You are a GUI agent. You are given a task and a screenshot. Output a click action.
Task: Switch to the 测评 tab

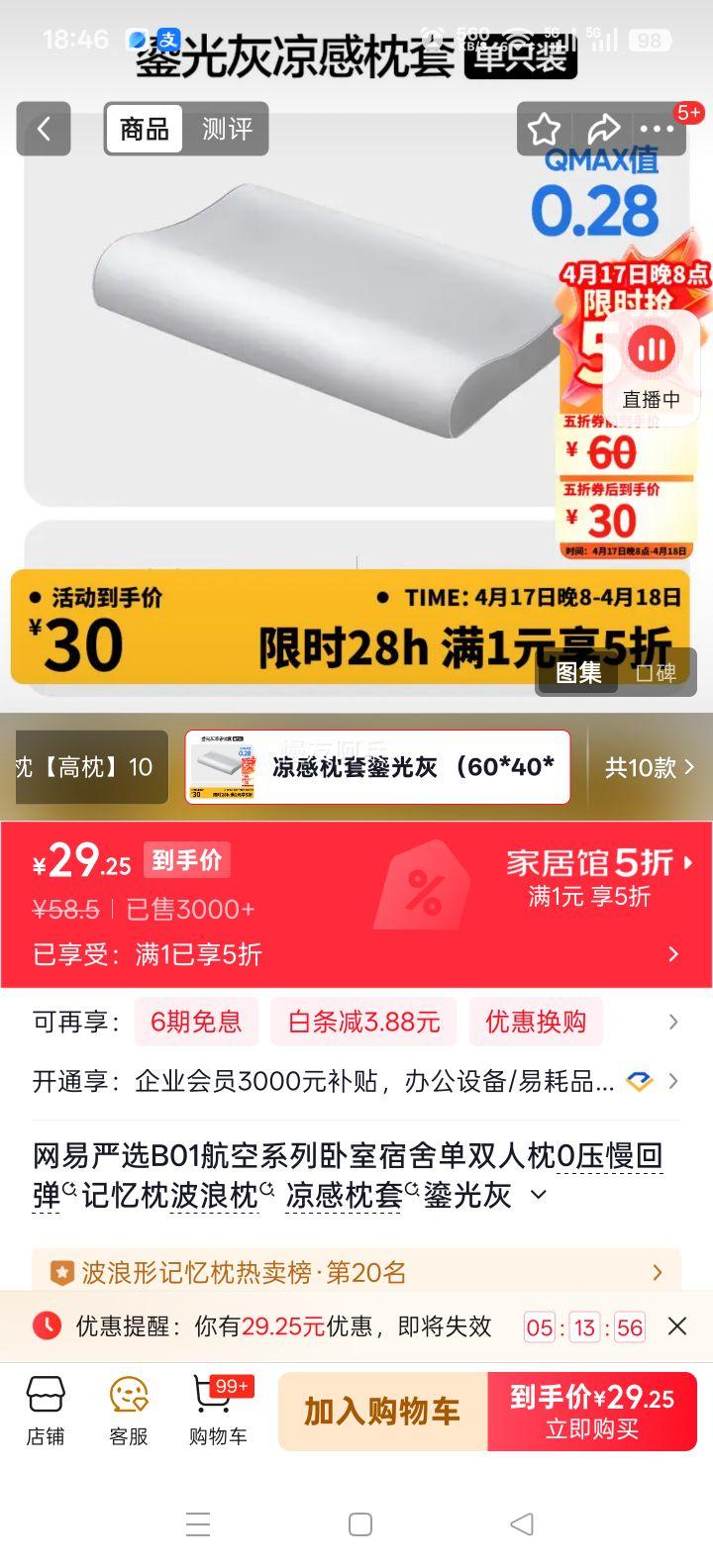coord(227,130)
